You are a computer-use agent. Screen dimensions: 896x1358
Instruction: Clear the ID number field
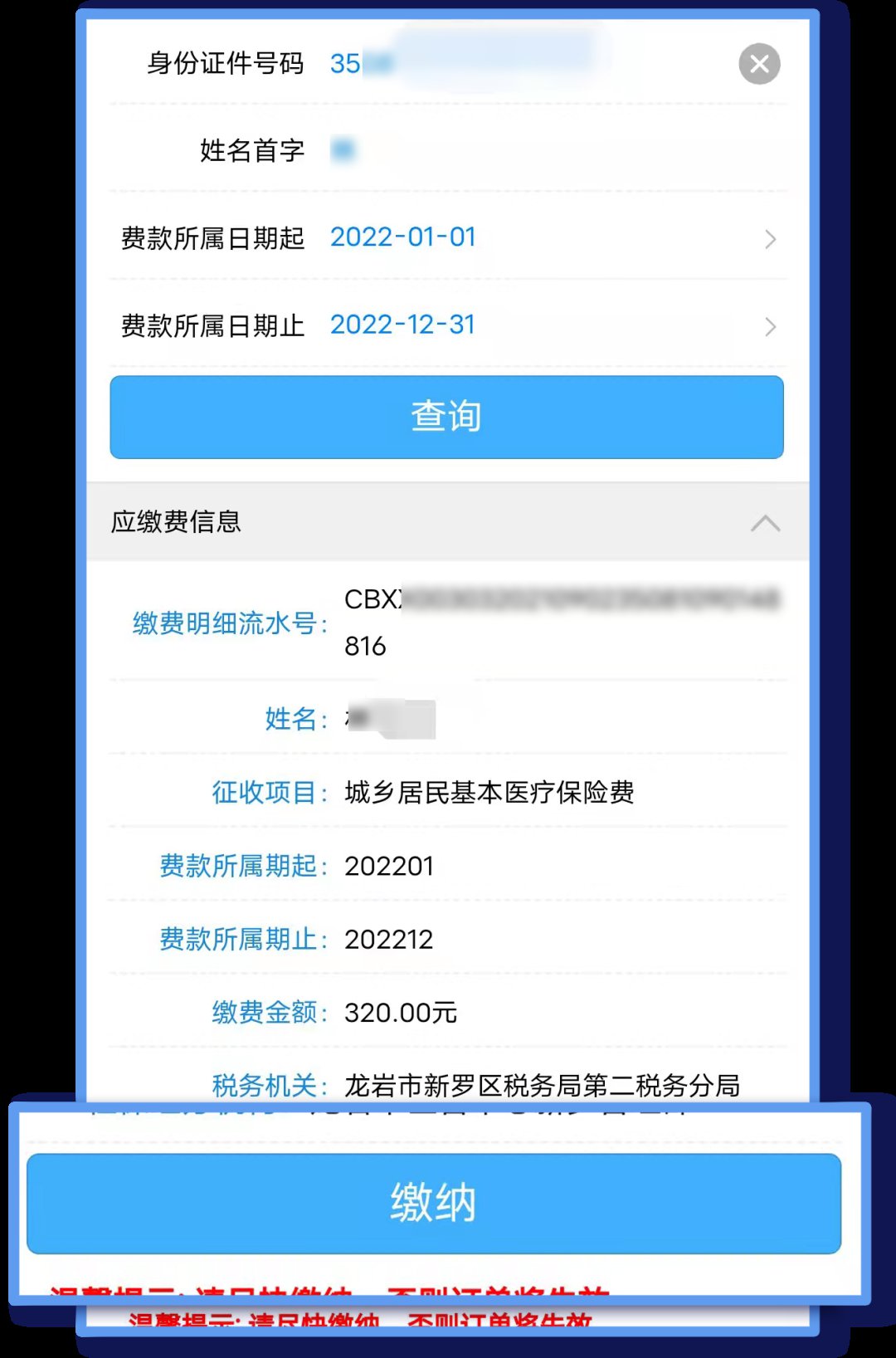tap(759, 64)
